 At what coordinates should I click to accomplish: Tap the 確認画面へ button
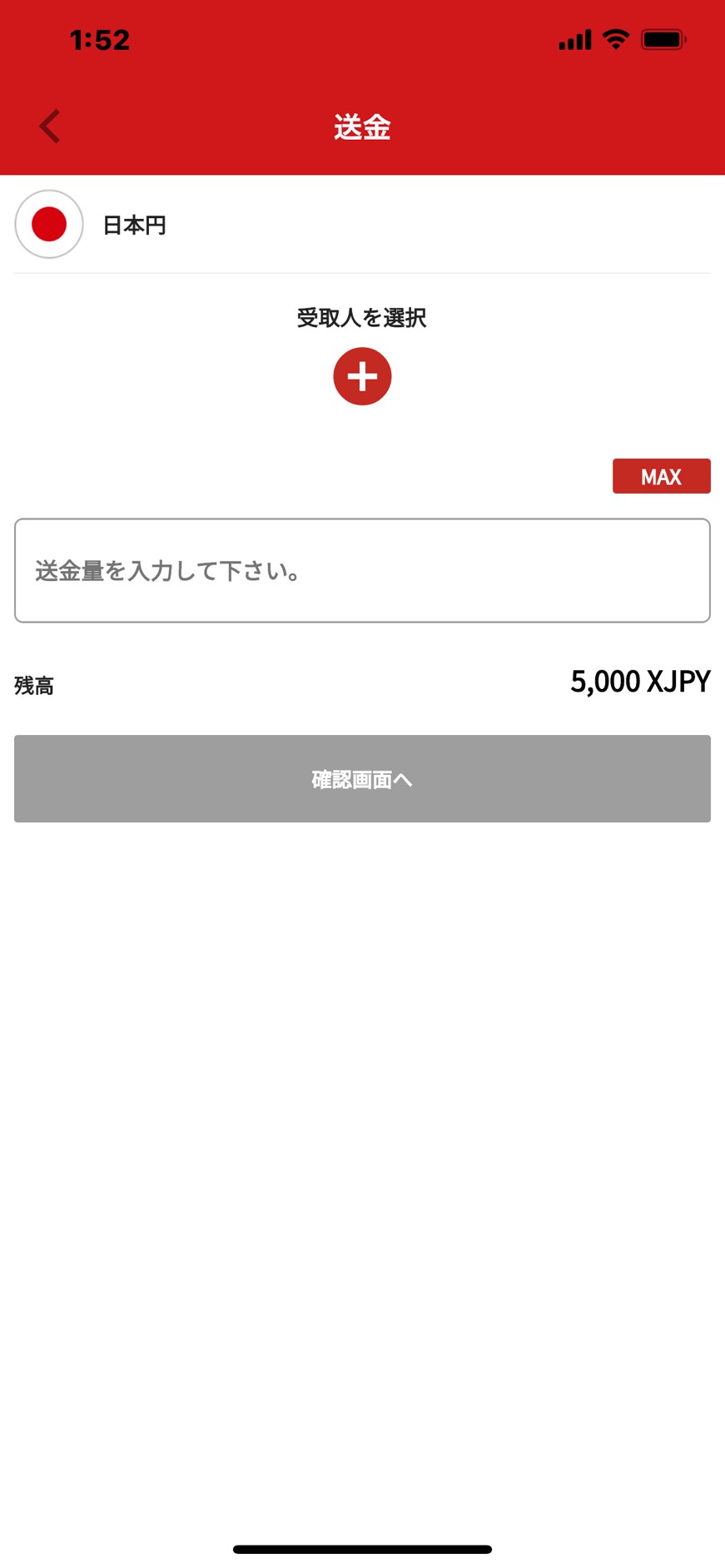click(x=362, y=778)
